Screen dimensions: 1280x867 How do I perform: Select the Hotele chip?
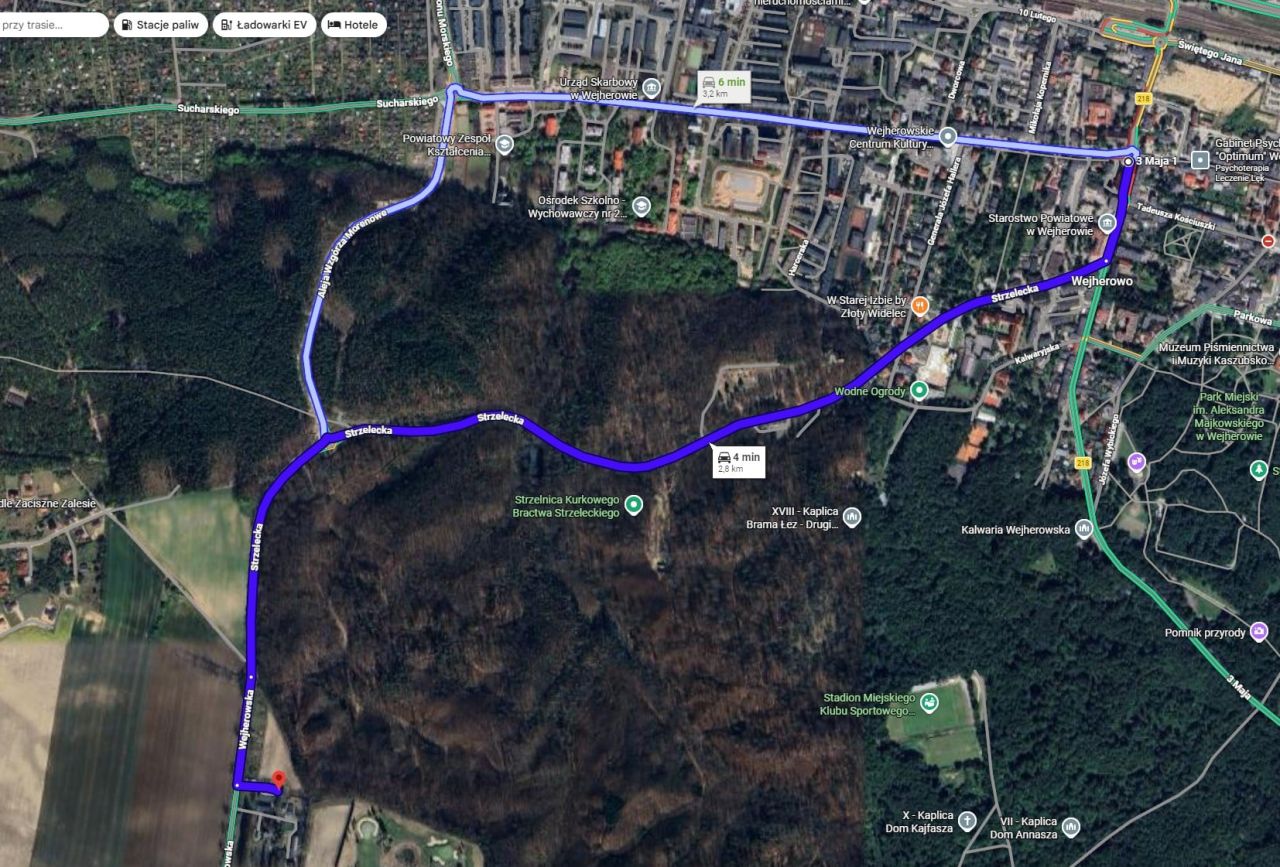(x=353, y=25)
